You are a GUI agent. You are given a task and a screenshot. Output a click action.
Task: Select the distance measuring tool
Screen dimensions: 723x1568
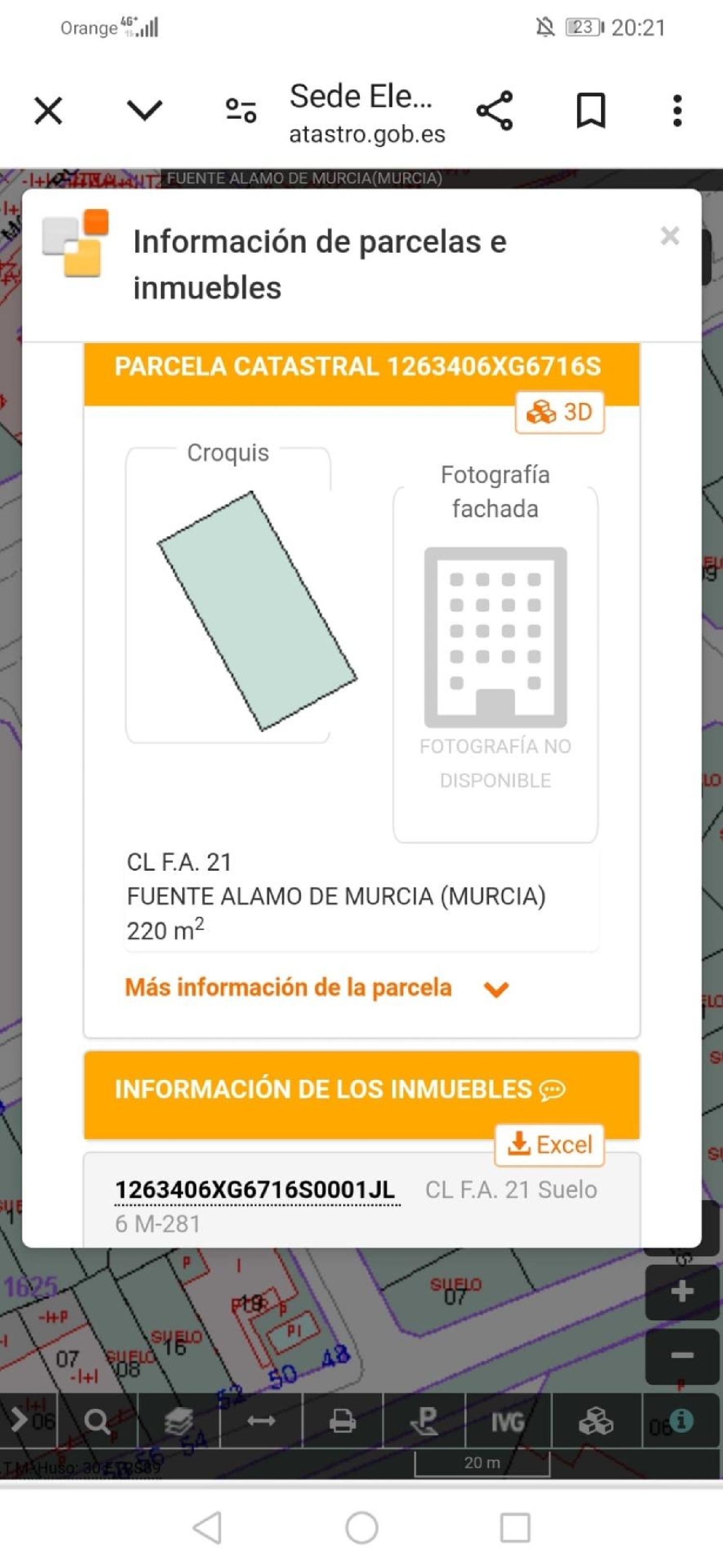point(261,1422)
